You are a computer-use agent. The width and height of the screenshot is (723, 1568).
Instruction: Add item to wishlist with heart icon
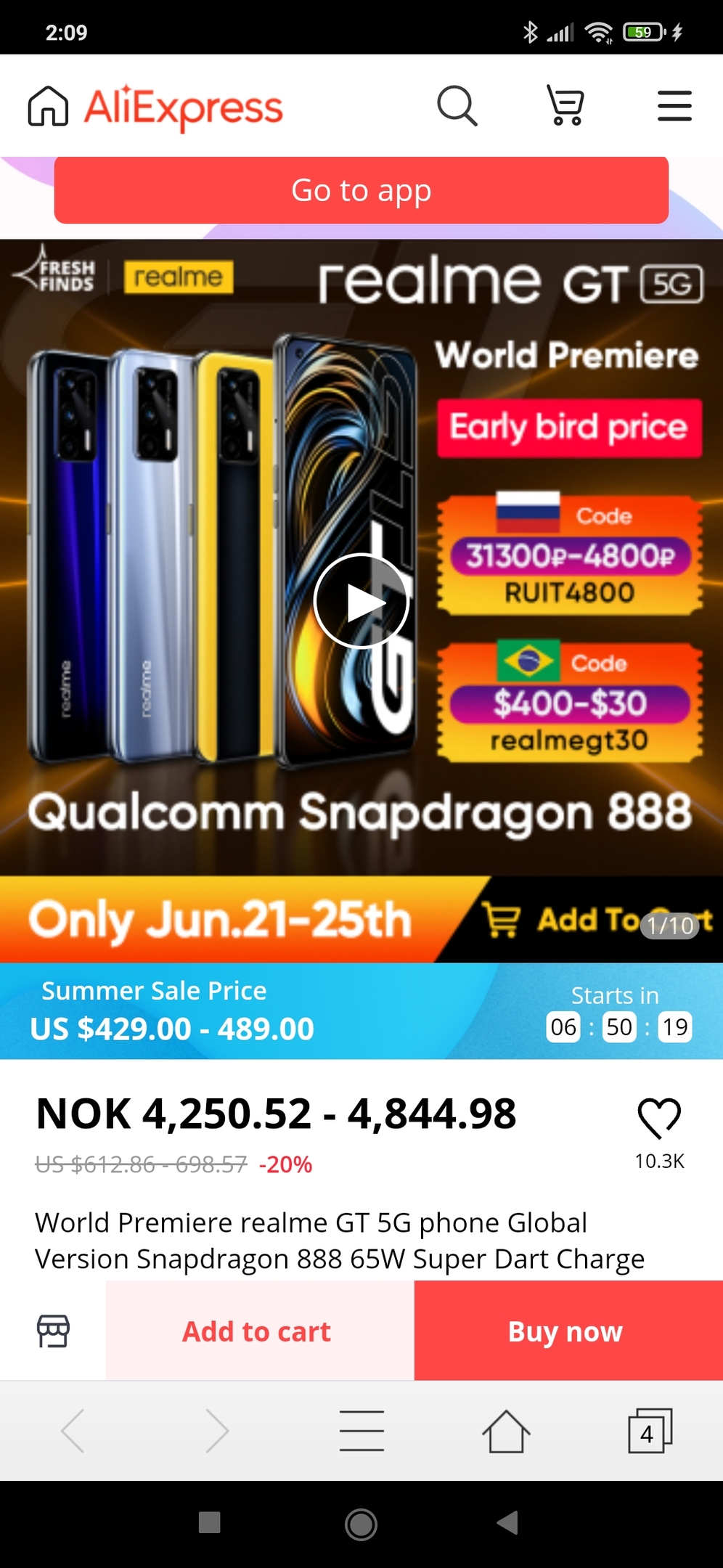(659, 1118)
